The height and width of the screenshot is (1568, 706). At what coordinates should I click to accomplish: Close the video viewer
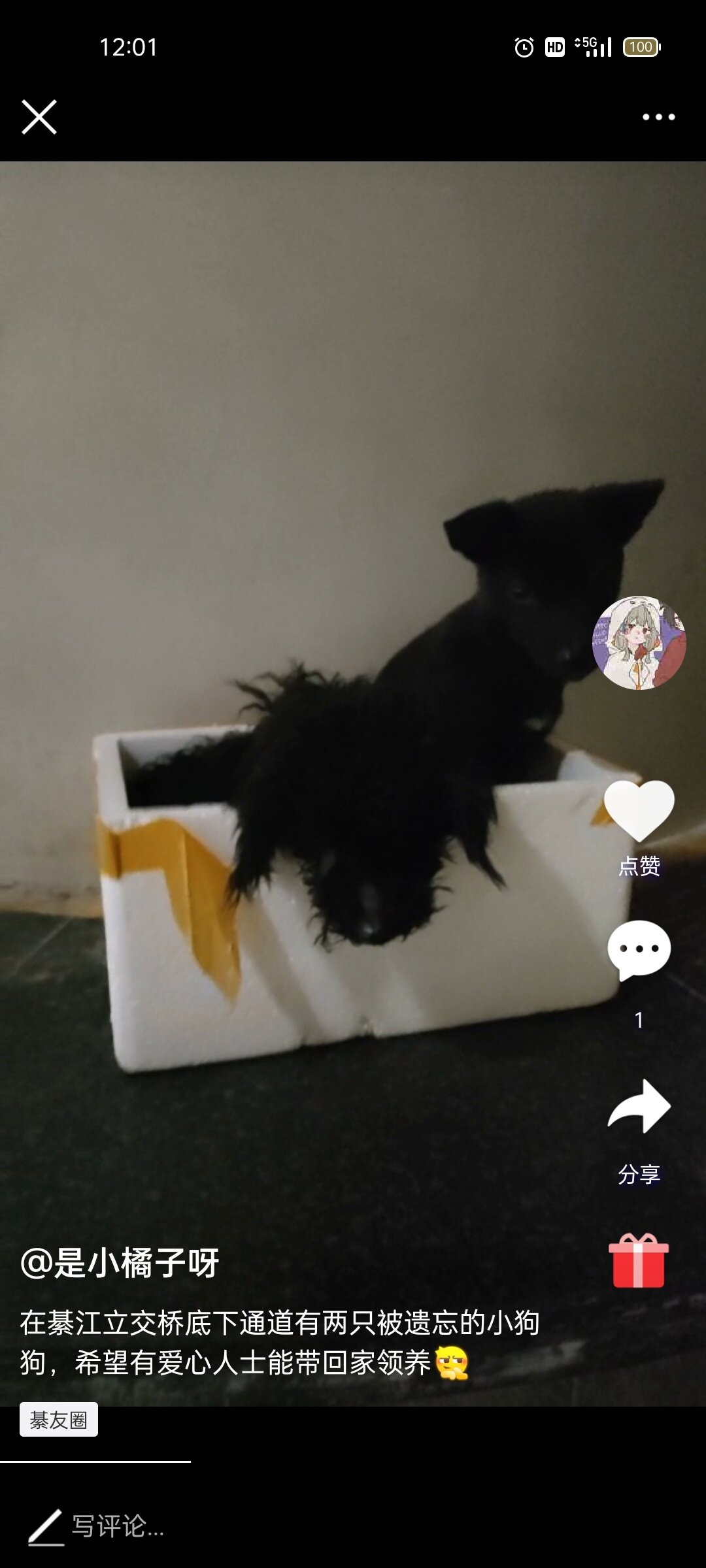coord(39,118)
